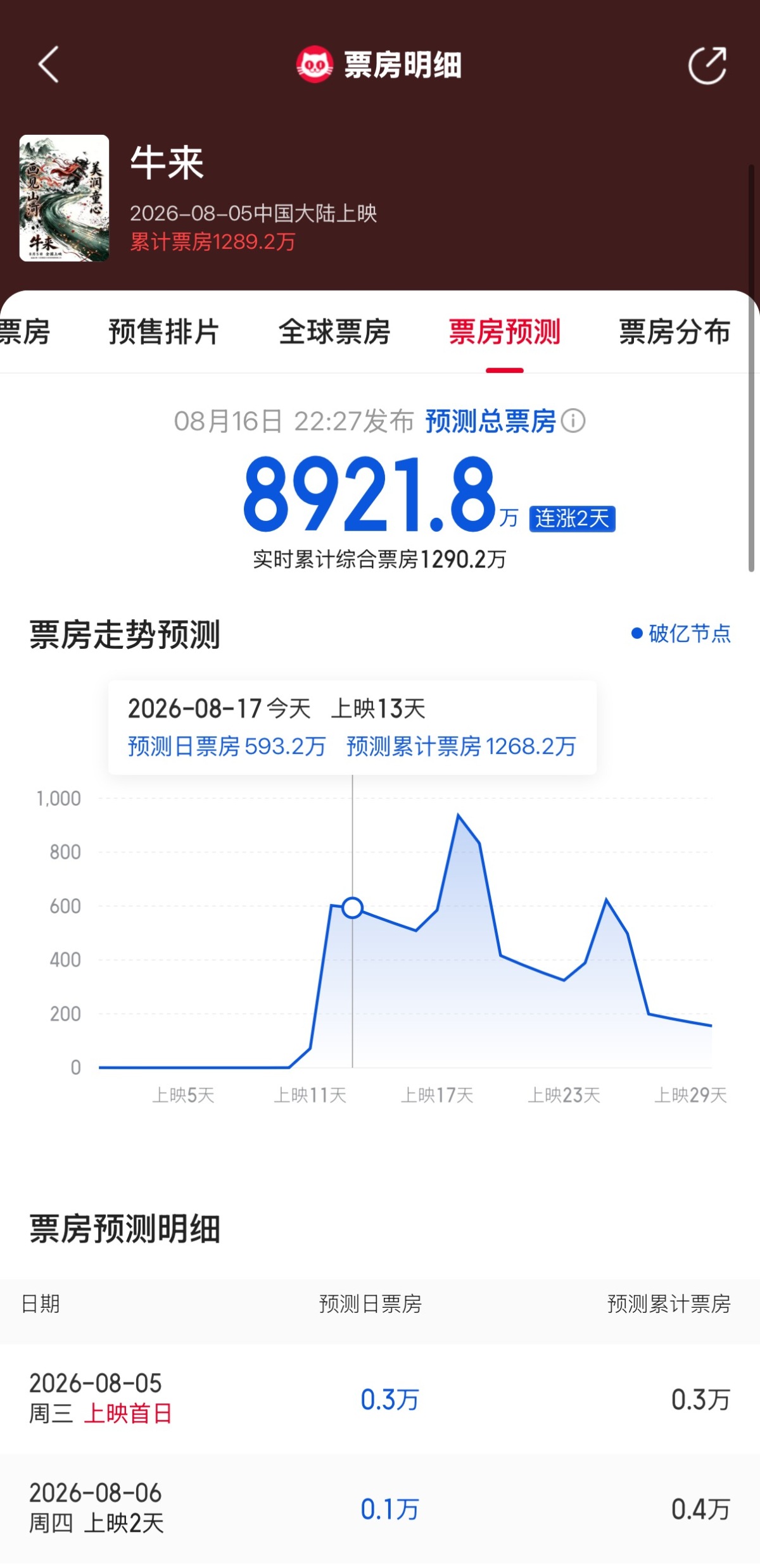The image size is (760, 1568).
Task: Tap the chart's day-13 marker point
Action: [352, 908]
